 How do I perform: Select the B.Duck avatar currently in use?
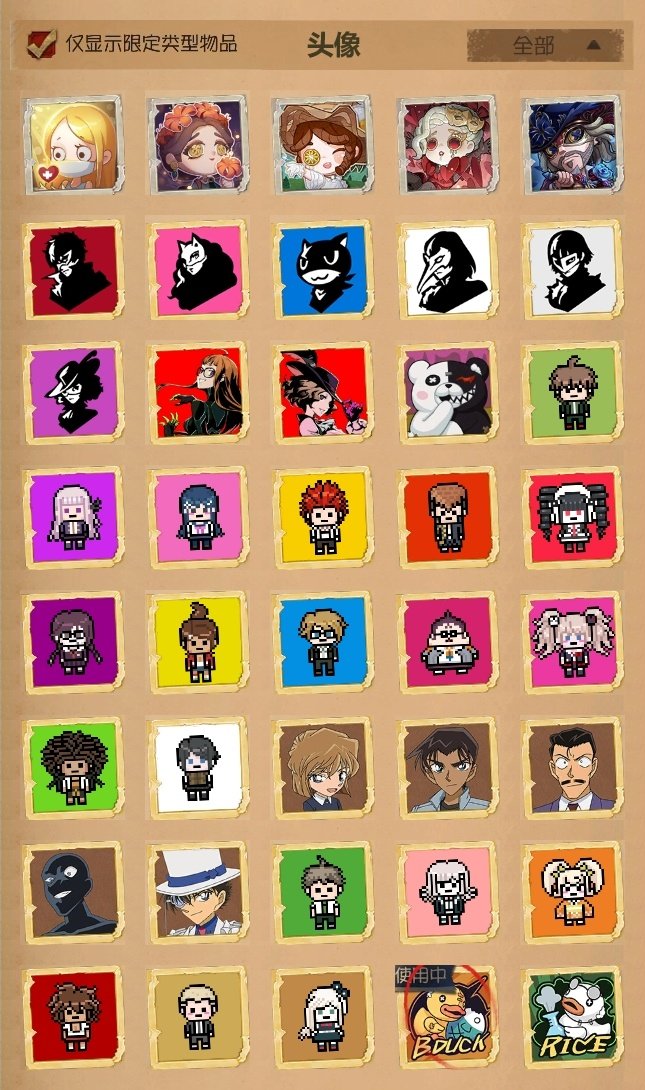447,1017
